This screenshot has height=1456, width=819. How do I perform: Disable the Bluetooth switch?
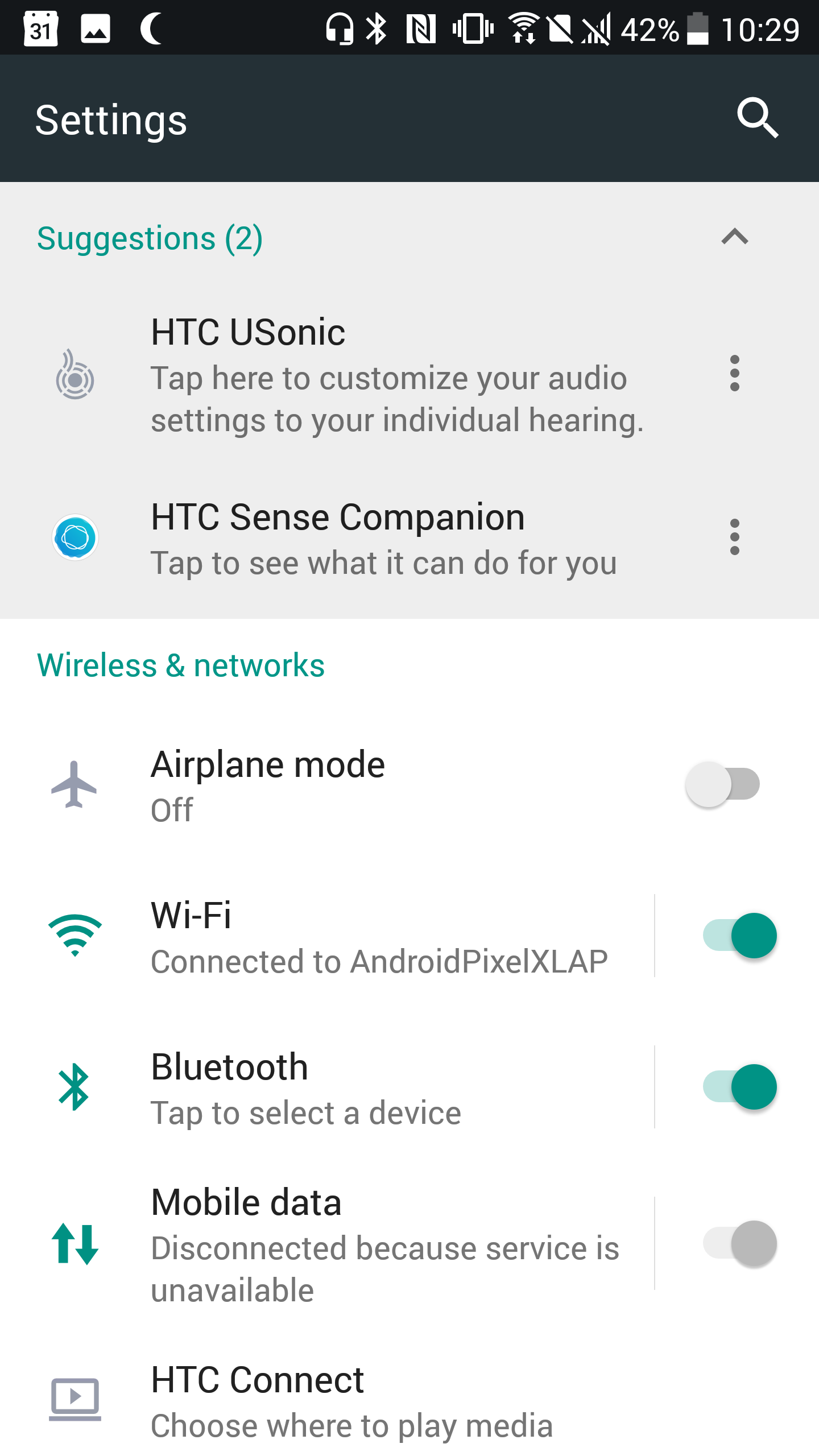point(740,1087)
